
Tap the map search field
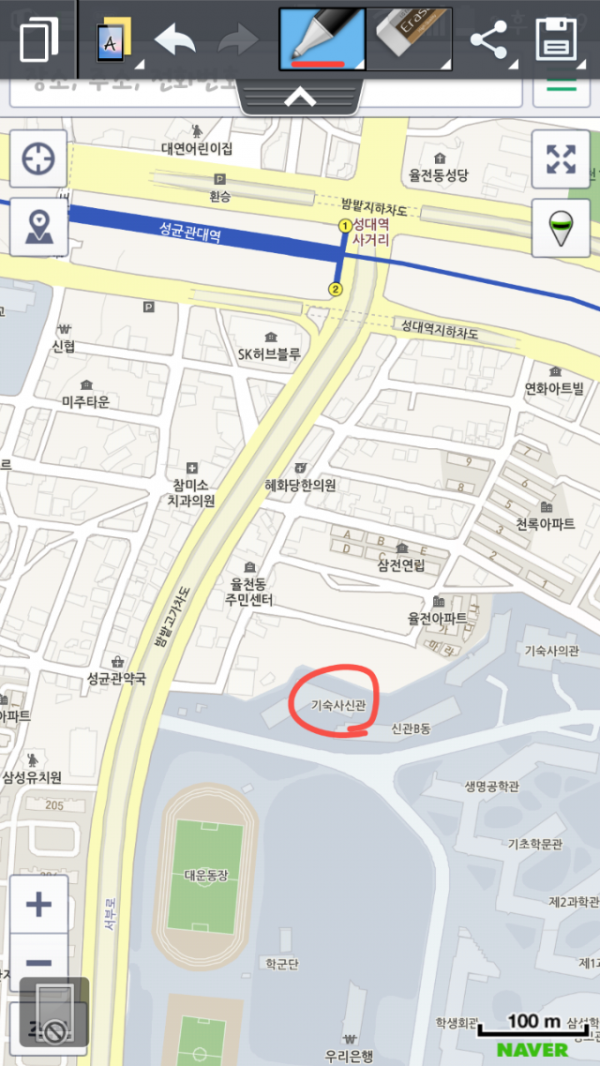265,90
